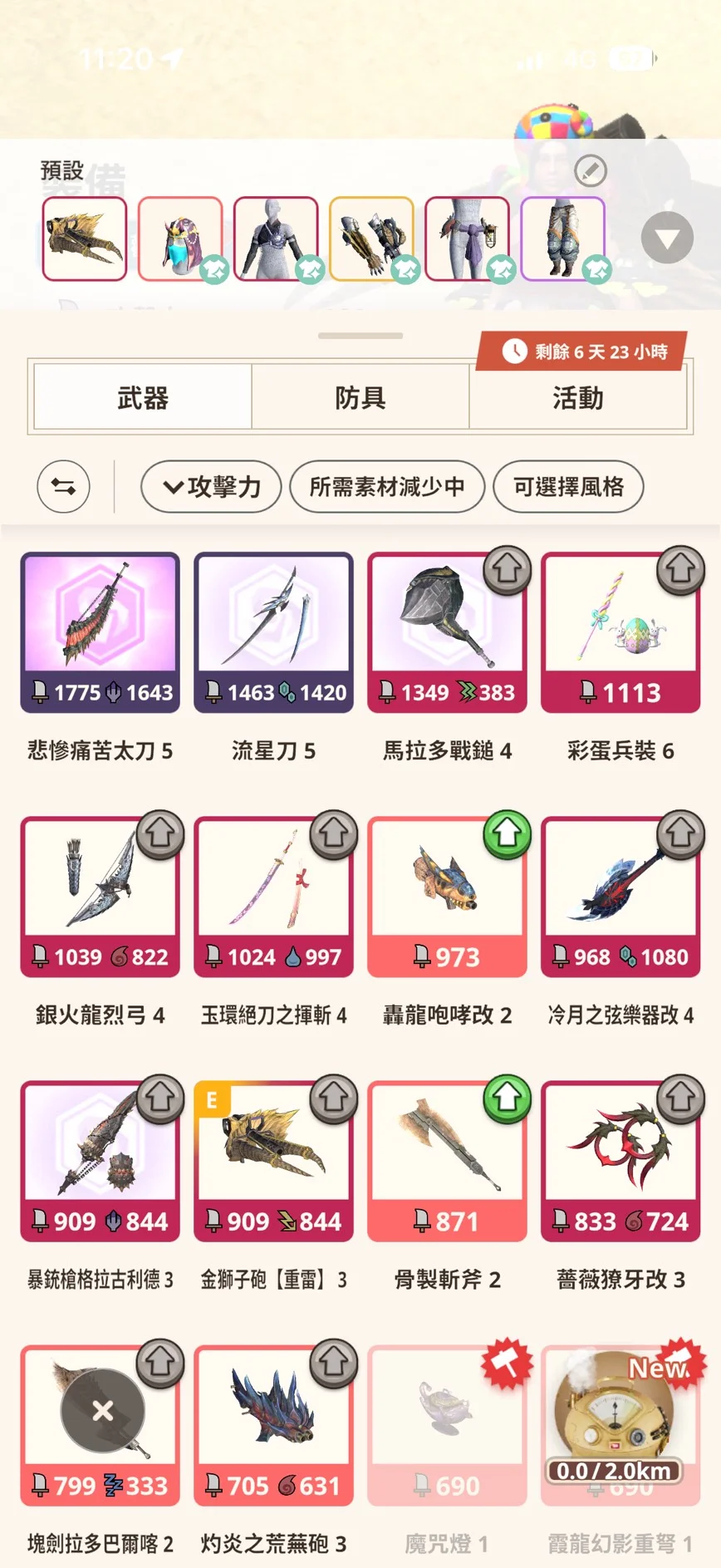Toggle the sort order swap button
The height and width of the screenshot is (1568, 721).
click(x=63, y=486)
